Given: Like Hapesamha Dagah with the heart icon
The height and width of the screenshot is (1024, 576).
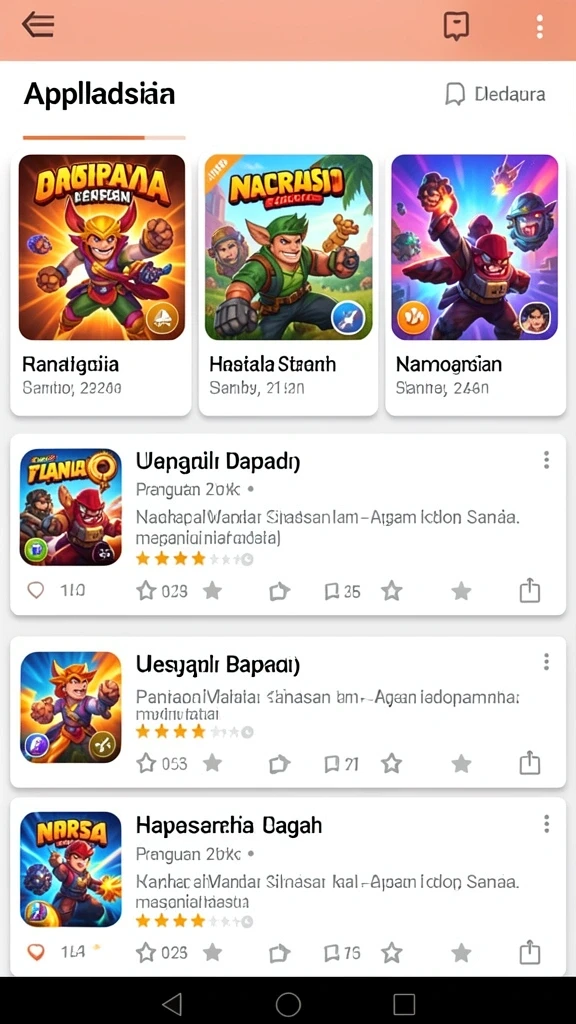Looking at the screenshot, I should coord(36,953).
